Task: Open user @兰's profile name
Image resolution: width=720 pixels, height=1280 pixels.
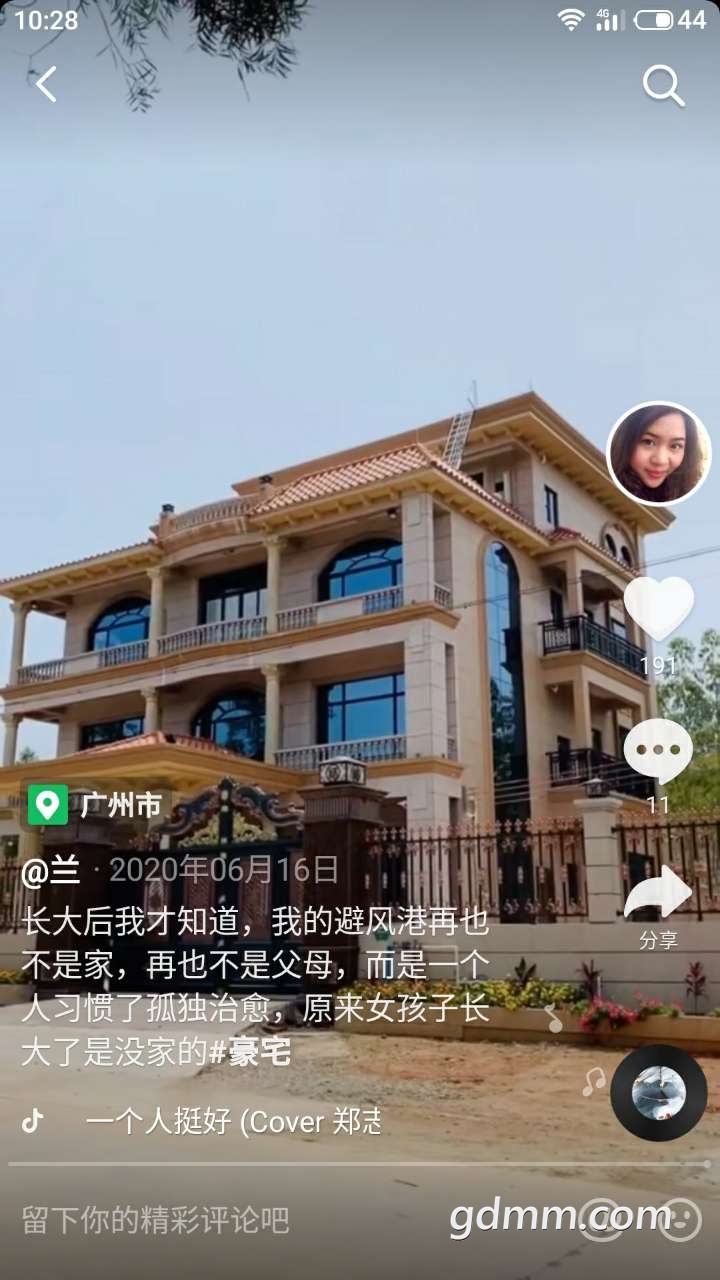Action: click(x=51, y=870)
